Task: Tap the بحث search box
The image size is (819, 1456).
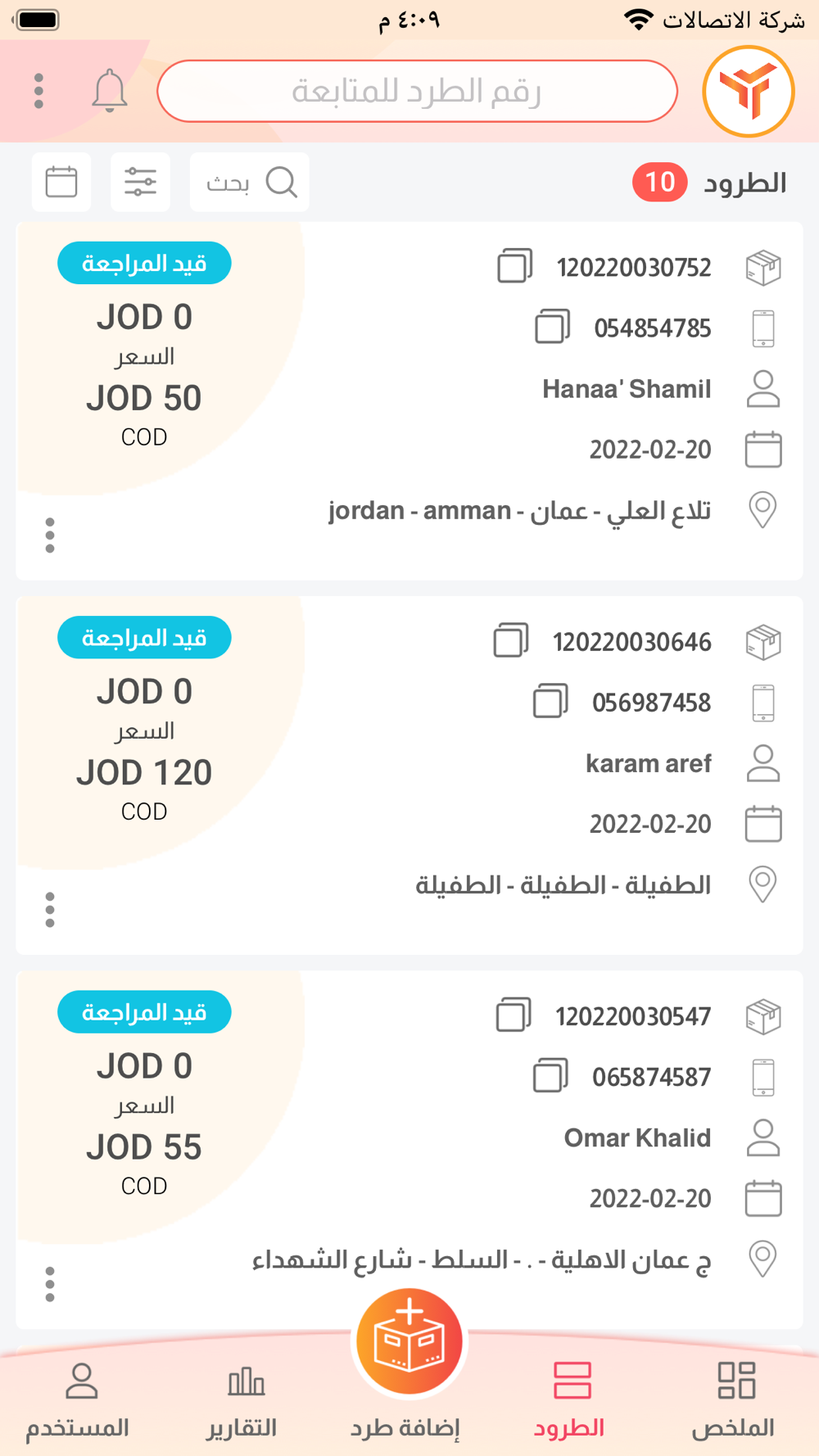Action: click(250, 182)
